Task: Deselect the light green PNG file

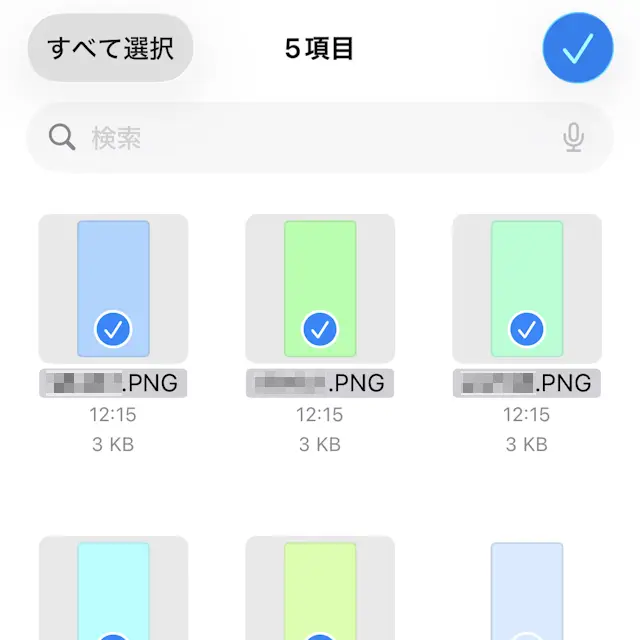Action: 320,290
